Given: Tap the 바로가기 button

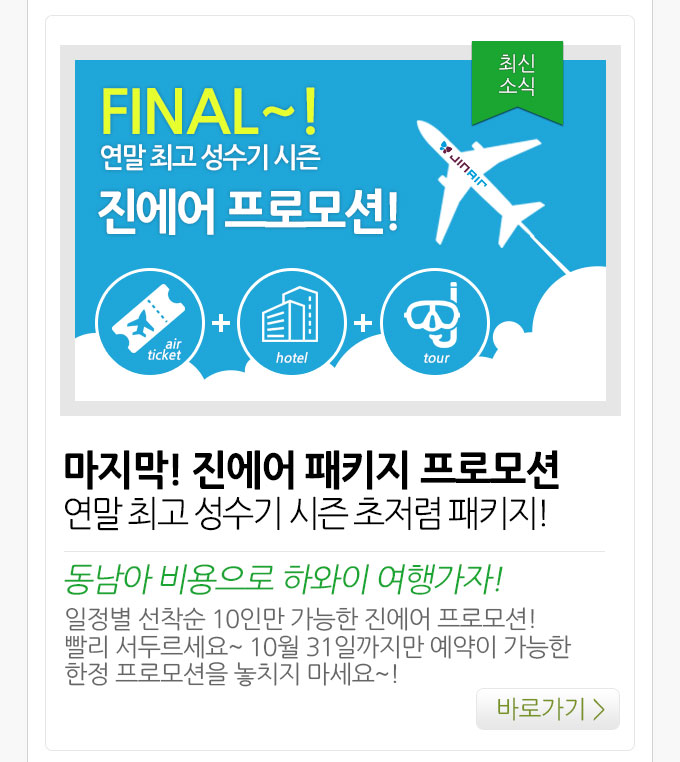Looking at the screenshot, I should pos(547,709).
